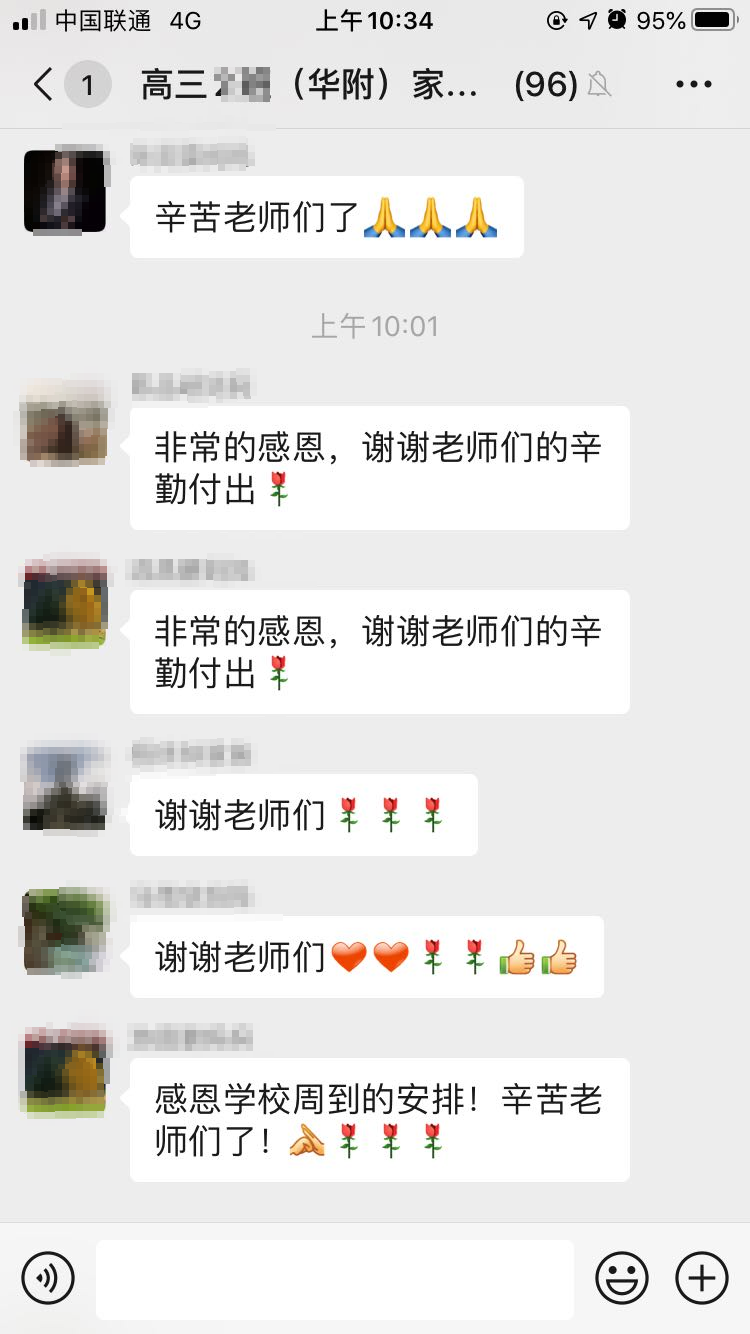Open the emoji picker
Viewport: 750px width, 1334px height.
[x=622, y=1278]
